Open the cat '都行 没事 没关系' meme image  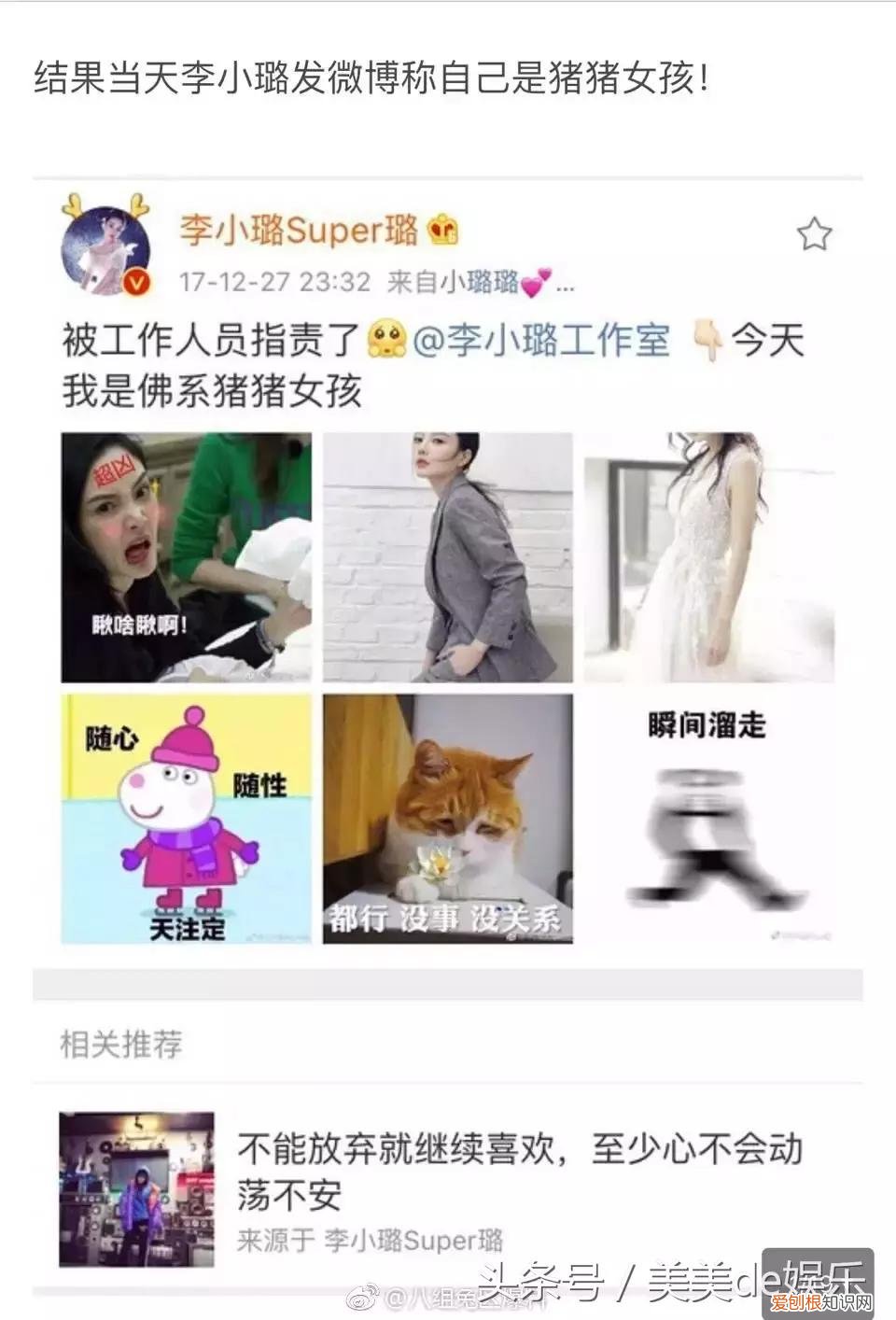pos(448,820)
